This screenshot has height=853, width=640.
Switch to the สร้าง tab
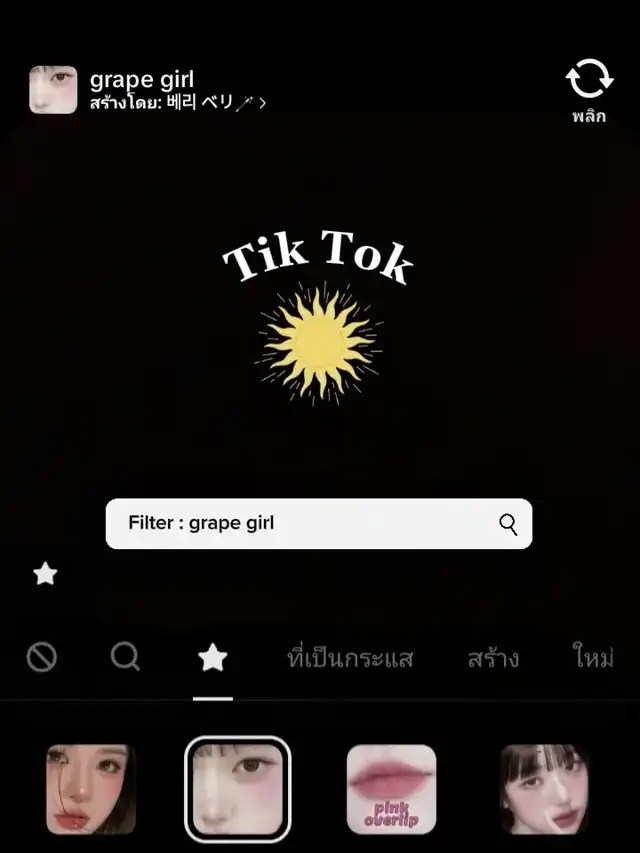coord(493,659)
